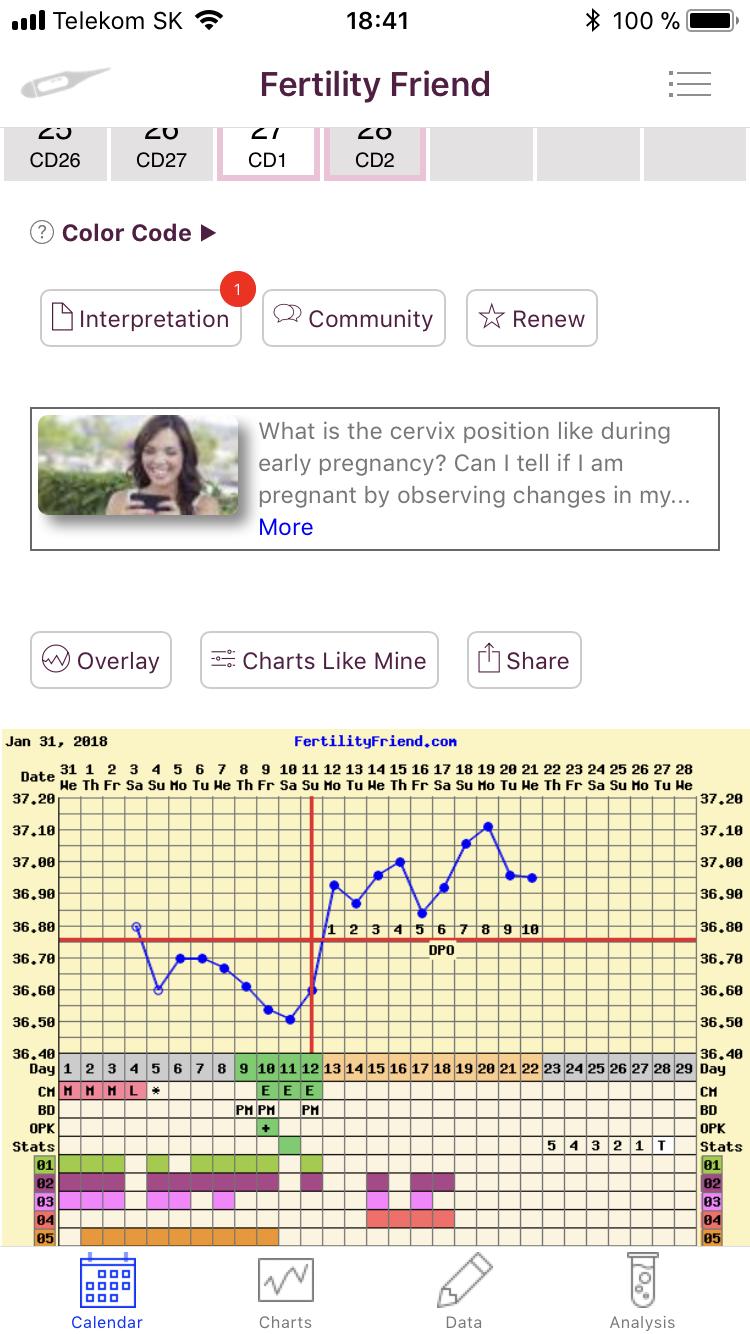The width and height of the screenshot is (750, 1334).
Task: Switch to the Data tab
Action: 464,1291
